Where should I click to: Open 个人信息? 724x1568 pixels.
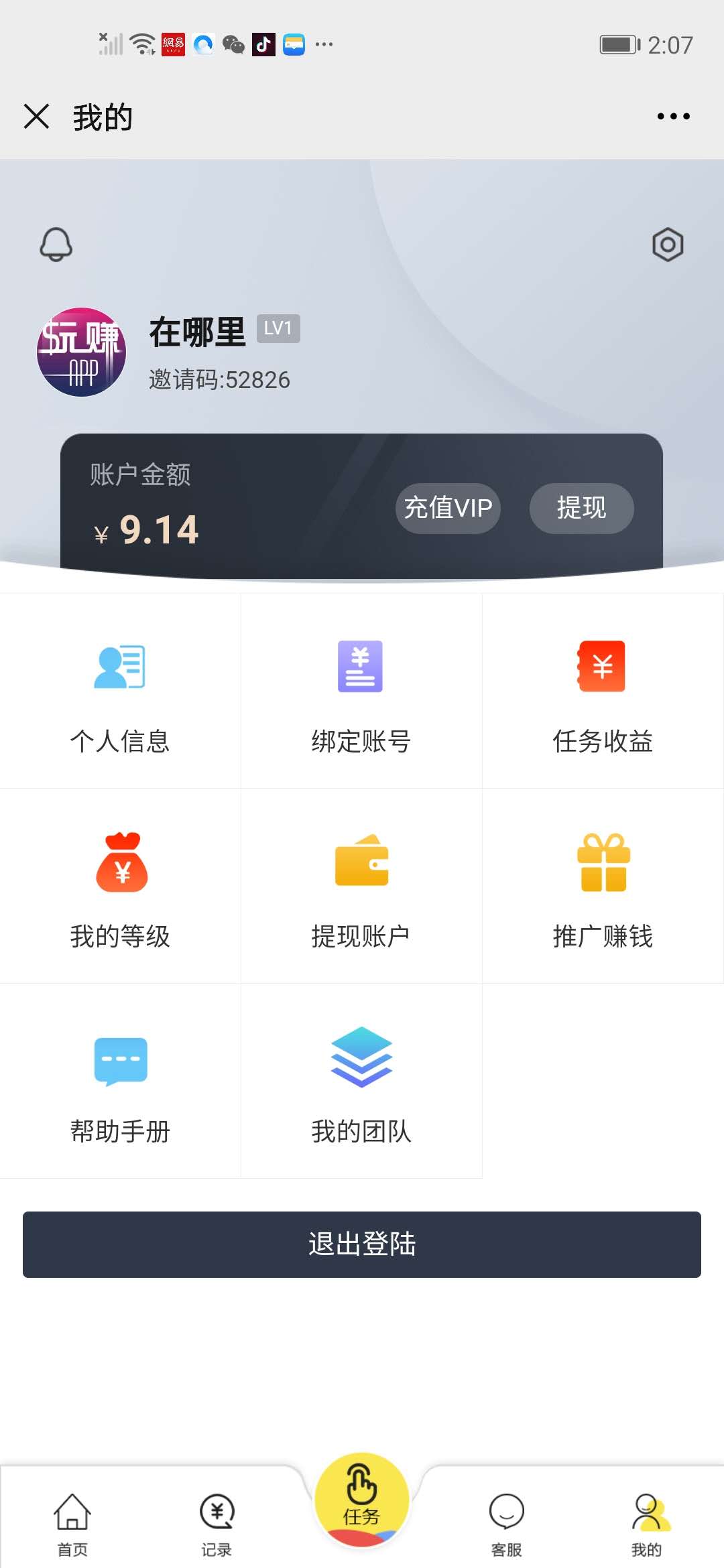point(120,691)
